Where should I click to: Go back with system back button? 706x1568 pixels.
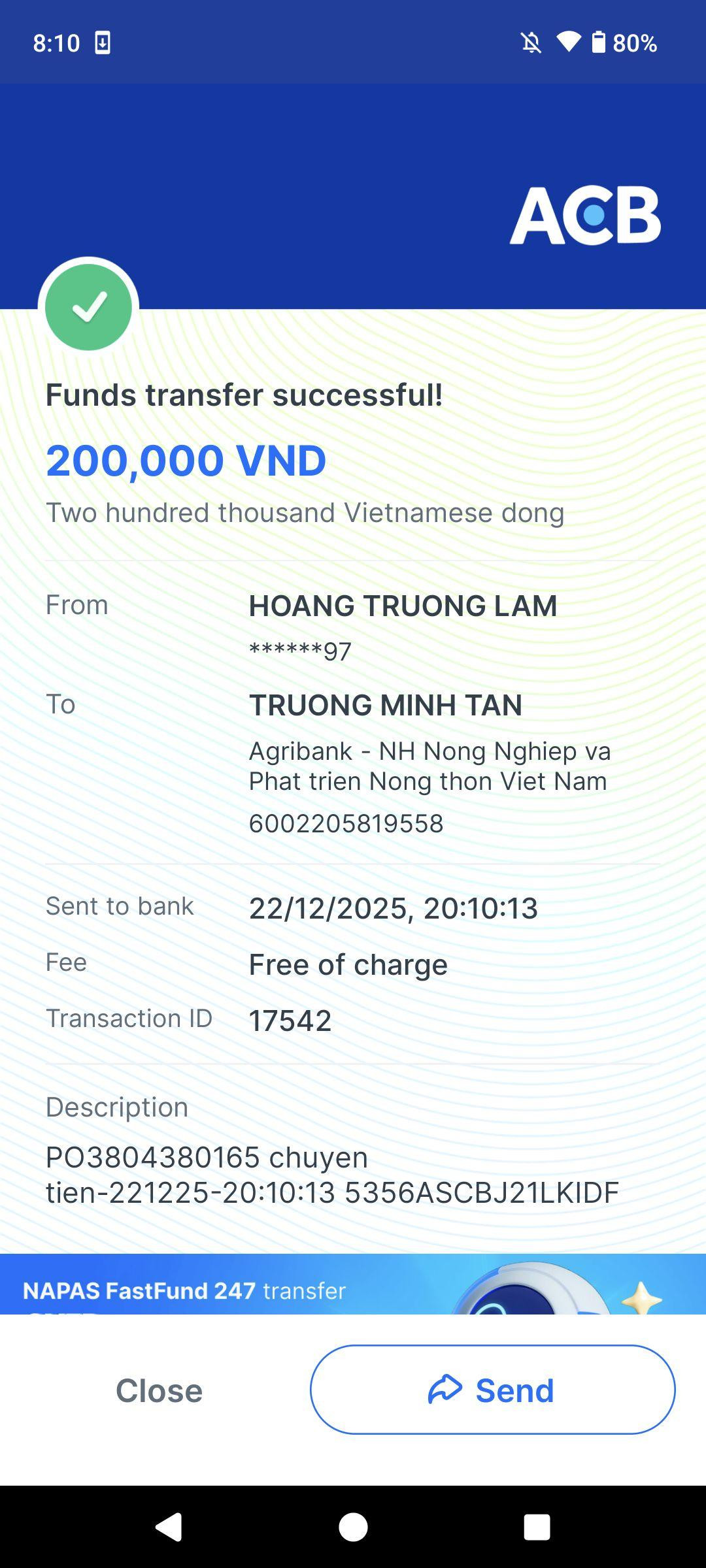[169, 1527]
